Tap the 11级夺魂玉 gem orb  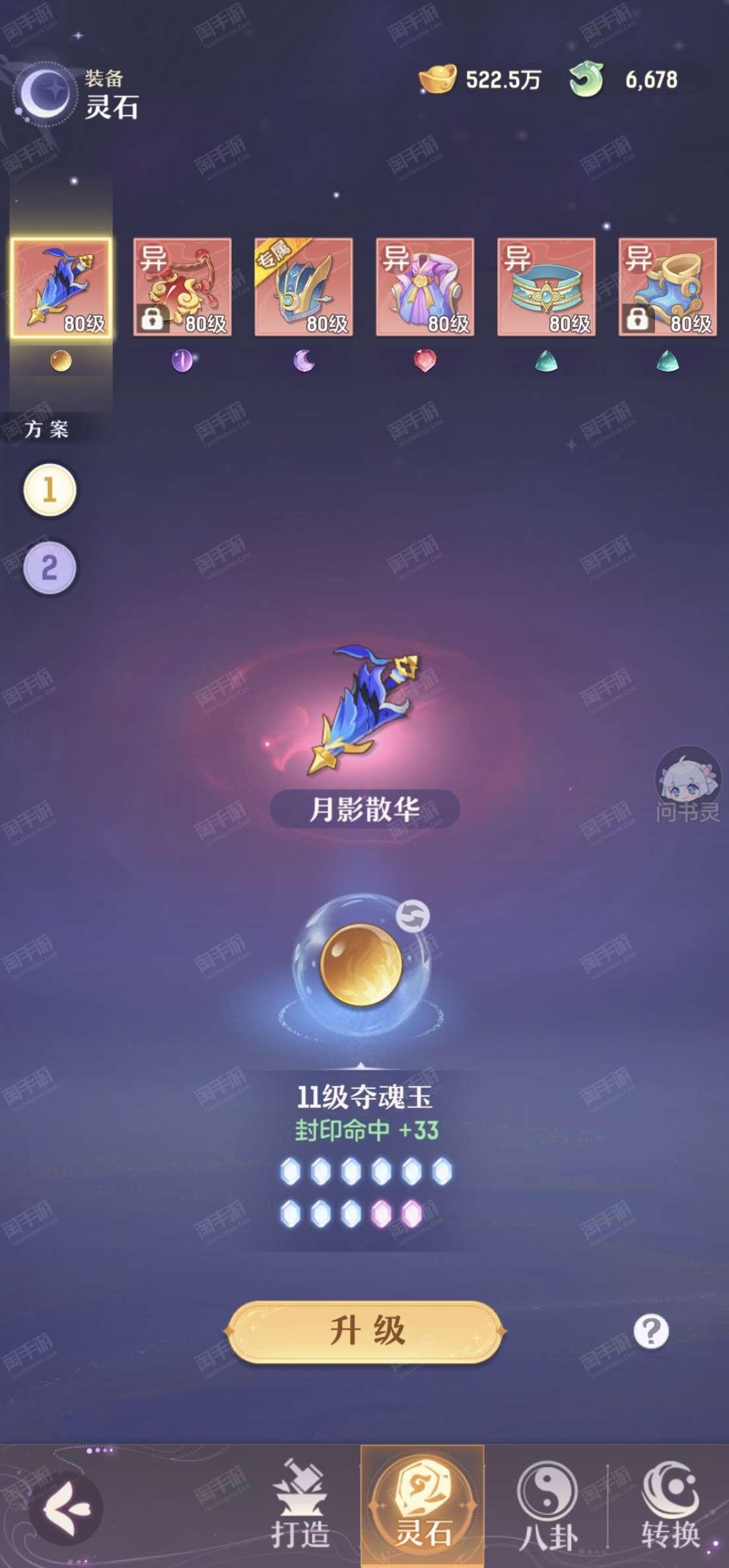[361, 965]
